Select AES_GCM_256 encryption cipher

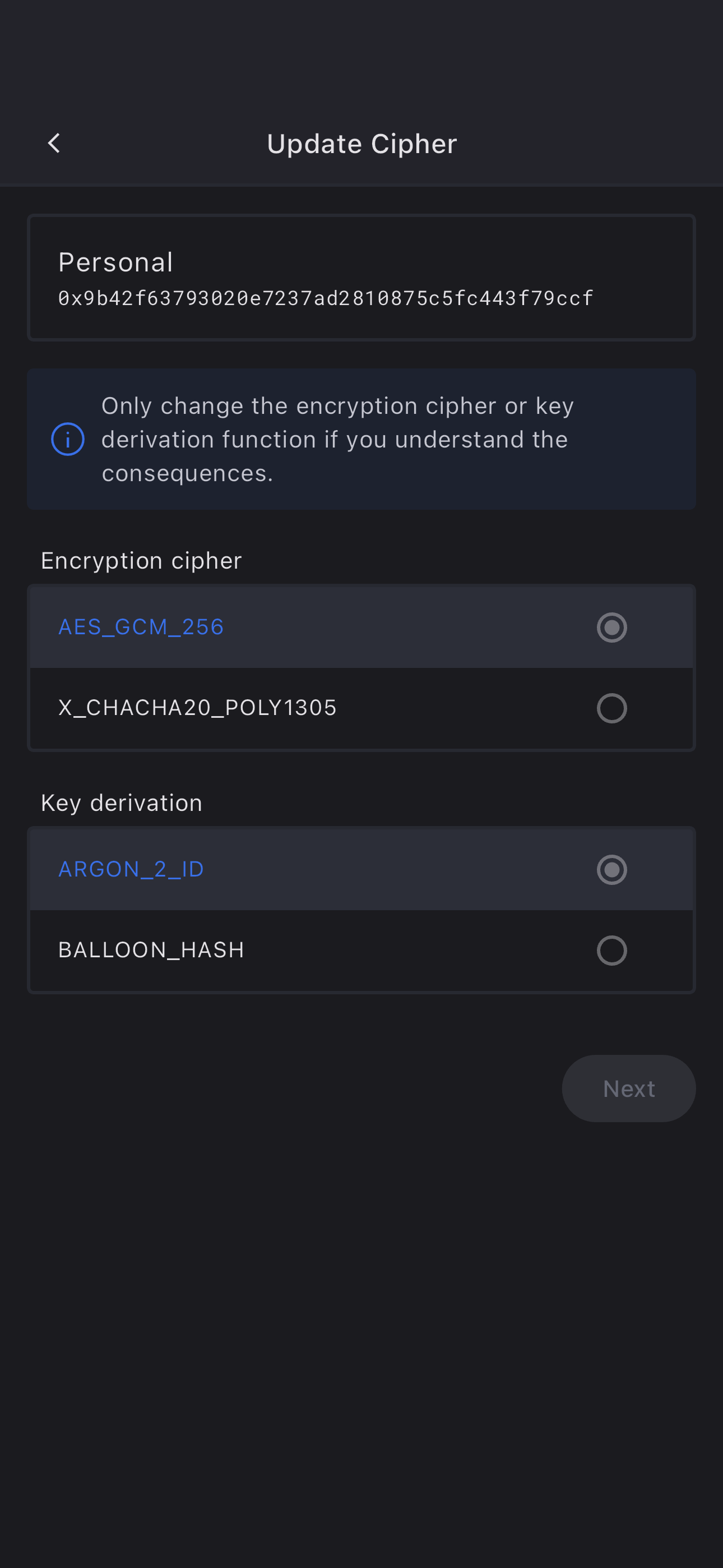(x=611, y=628)
